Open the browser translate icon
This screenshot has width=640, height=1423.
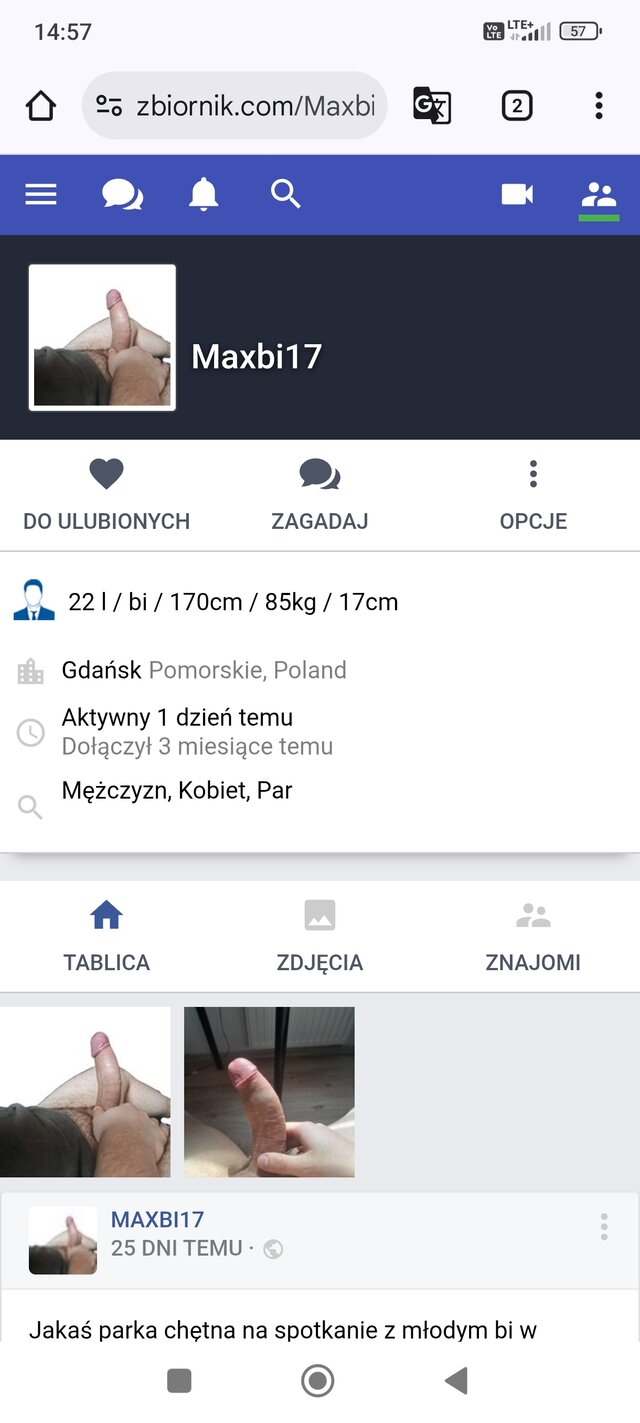(432, 105)
